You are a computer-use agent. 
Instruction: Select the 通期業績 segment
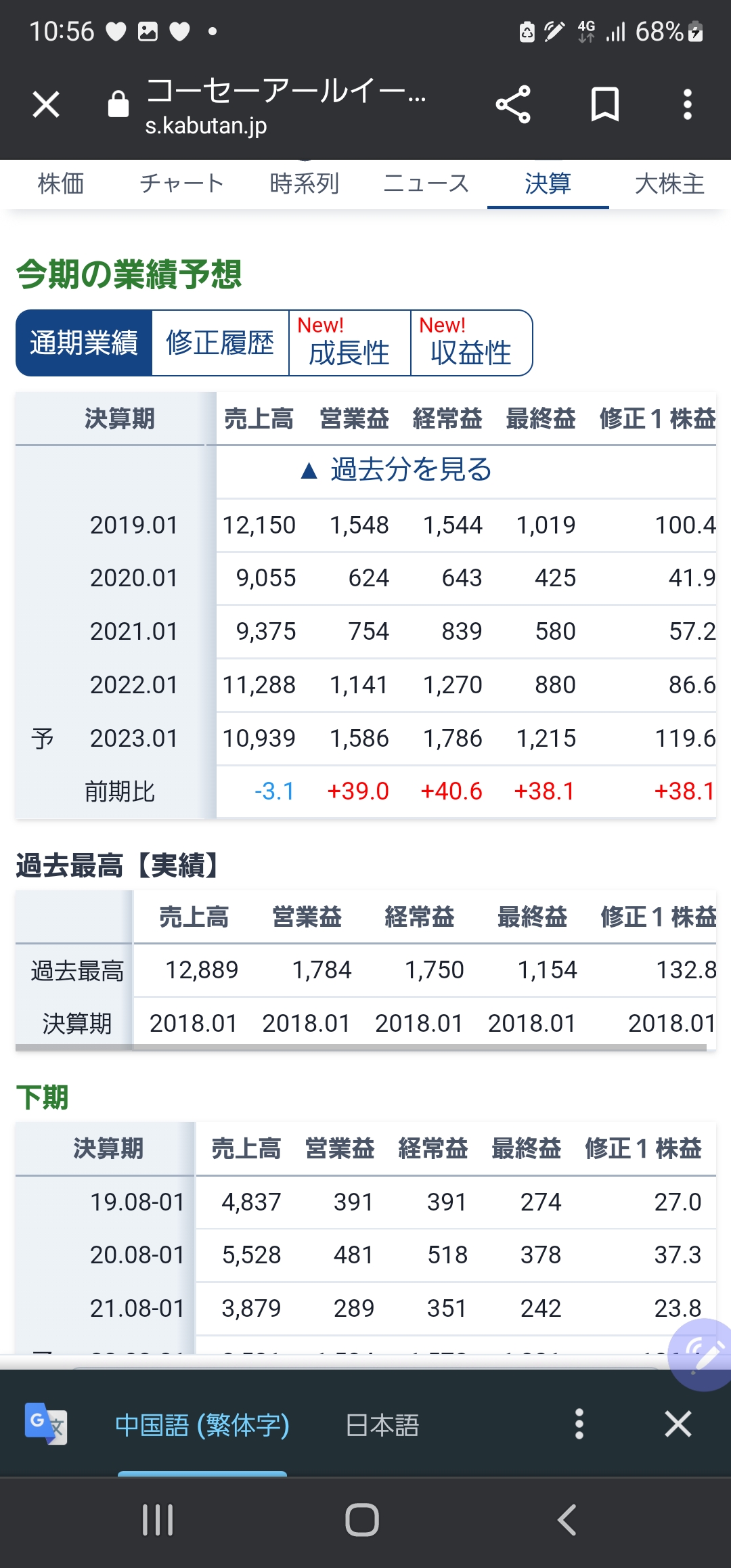tap(84, 343)
